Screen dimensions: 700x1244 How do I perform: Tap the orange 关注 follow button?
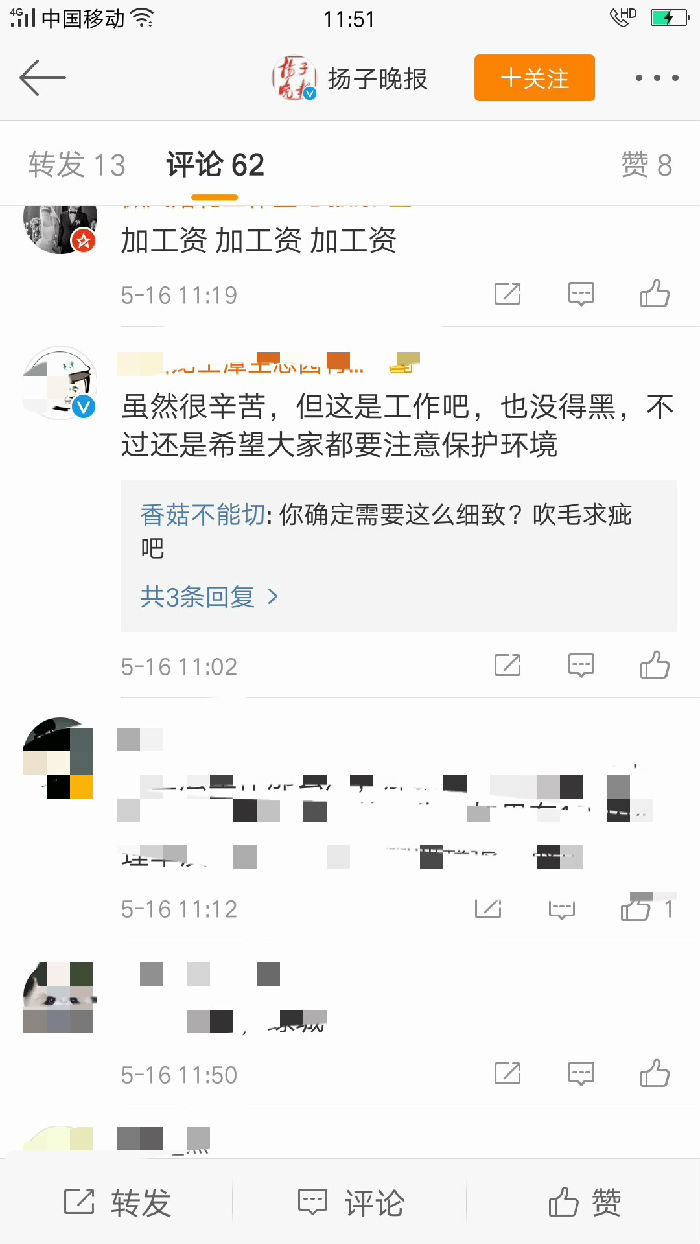pyautogui.click(x=534, y=78)
